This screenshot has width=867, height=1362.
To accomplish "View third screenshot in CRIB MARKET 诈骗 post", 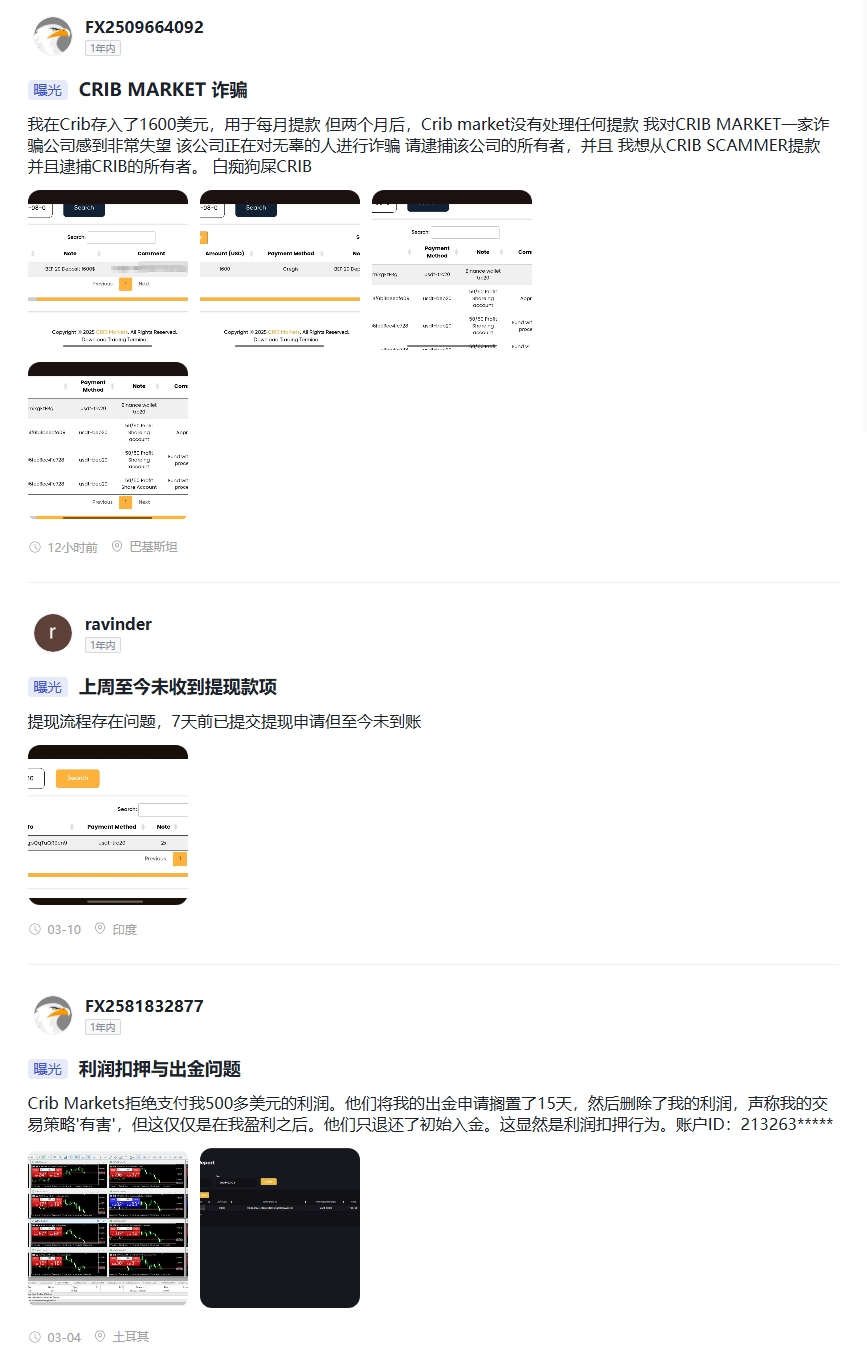I will coord(452,269).
